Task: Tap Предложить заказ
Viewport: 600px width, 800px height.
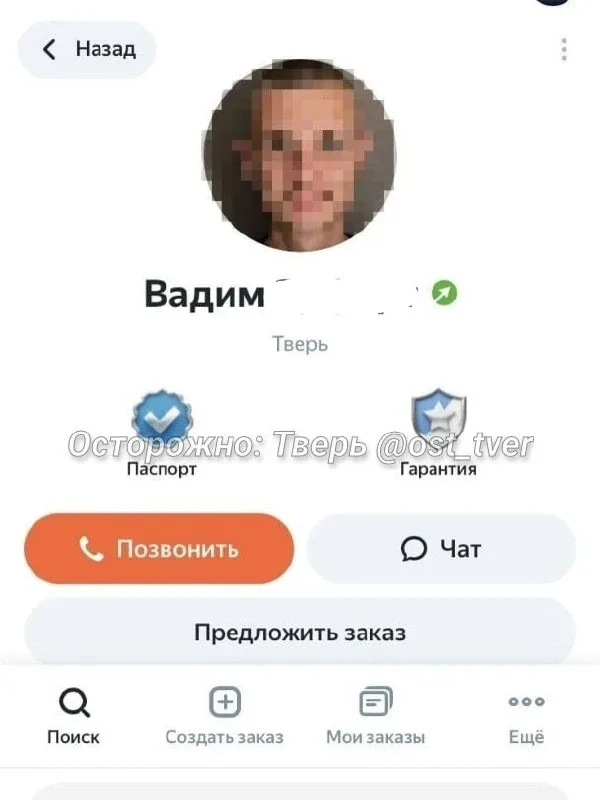Action: coord(300,633)
